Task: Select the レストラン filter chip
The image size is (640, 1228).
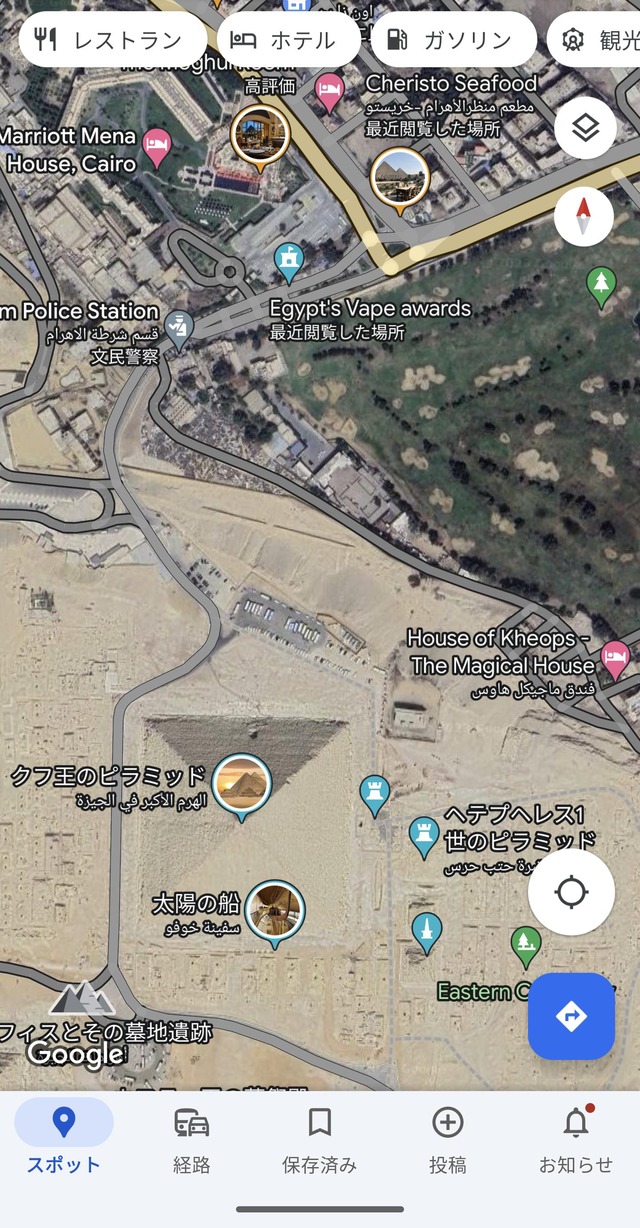Action: pos(112,40)
